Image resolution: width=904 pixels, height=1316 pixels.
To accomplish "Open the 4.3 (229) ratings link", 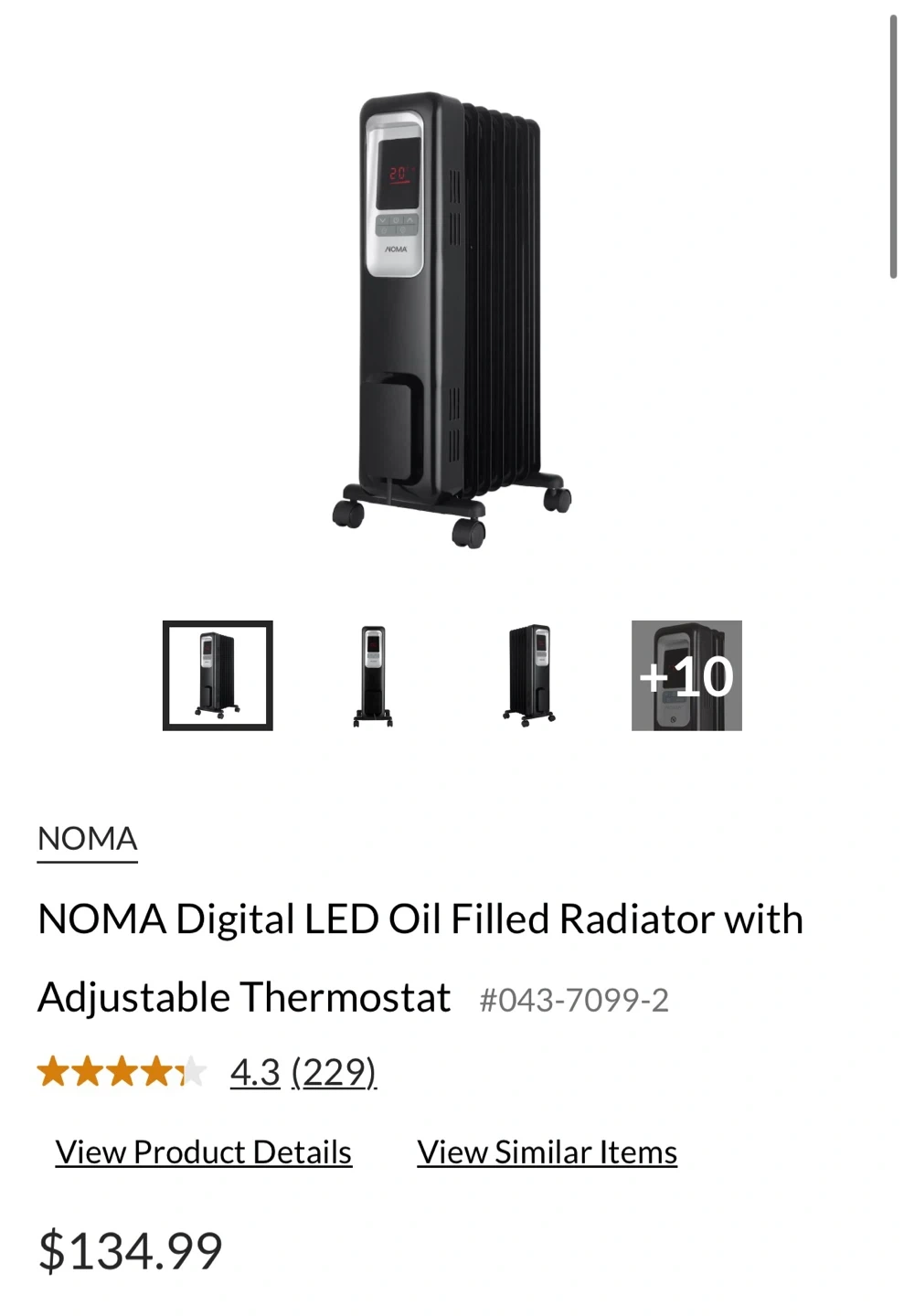I will point(303,1072).
